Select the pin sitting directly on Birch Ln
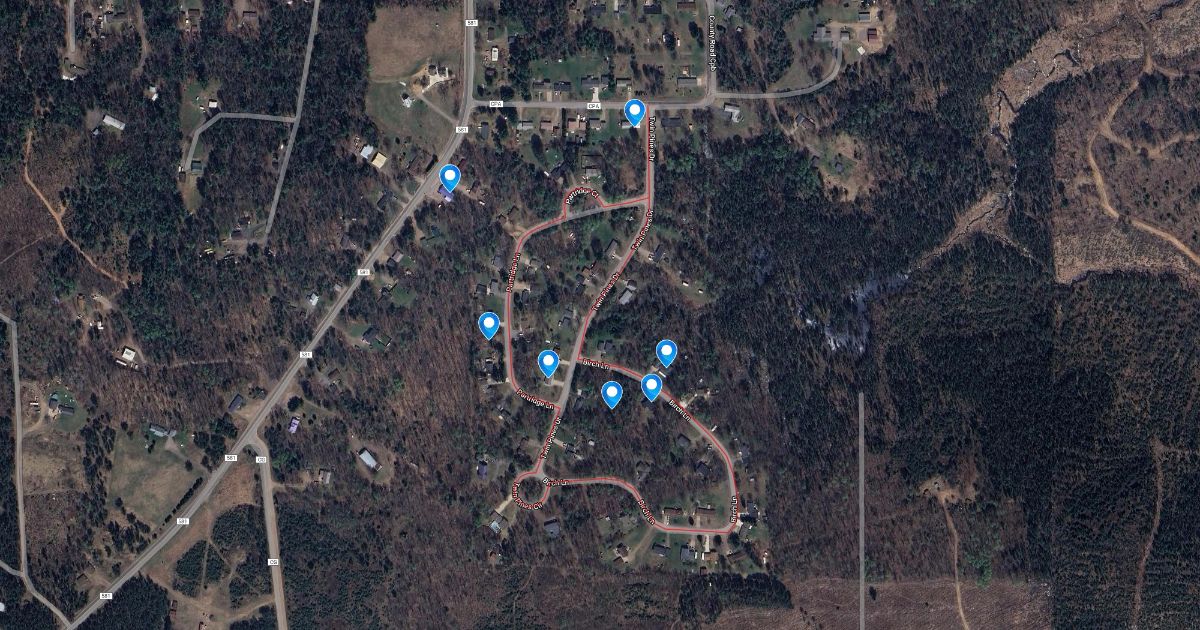This screenshot has height=630, width=1200. pyautogui.click(x=651, y=385)
